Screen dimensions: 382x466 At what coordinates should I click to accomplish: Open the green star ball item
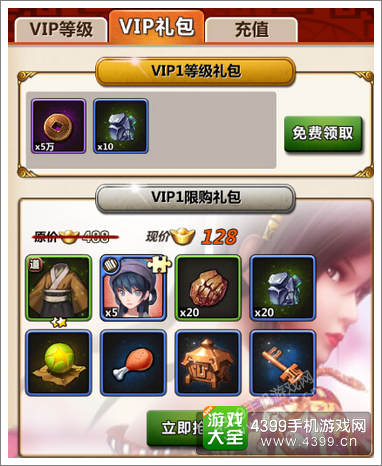(59, 363)
